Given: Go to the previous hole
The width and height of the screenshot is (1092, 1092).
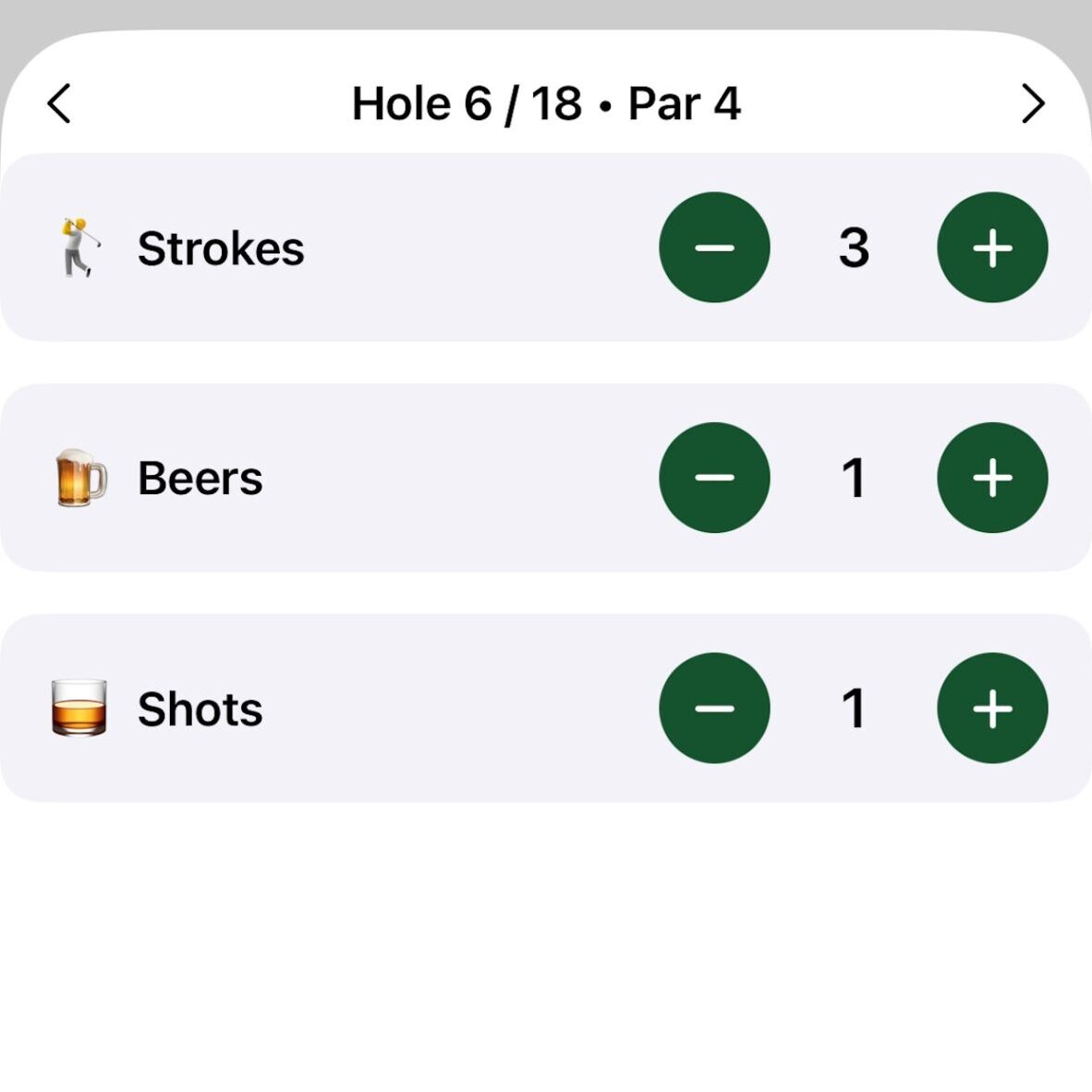Looking at the screenshot, I should point(59,103).
